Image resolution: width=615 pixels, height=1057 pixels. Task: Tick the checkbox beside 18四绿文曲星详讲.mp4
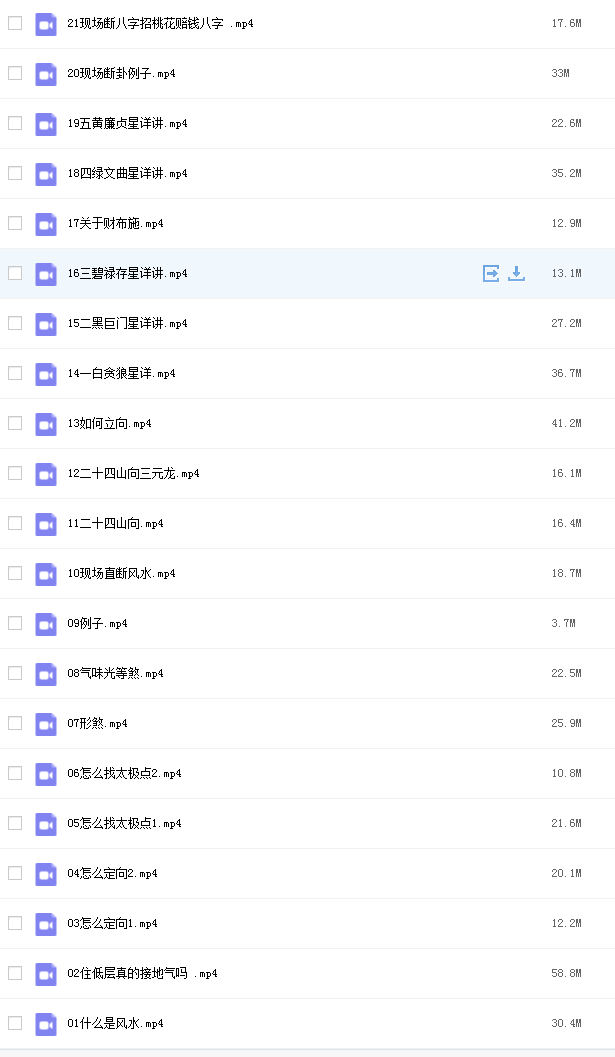point(15,173)
